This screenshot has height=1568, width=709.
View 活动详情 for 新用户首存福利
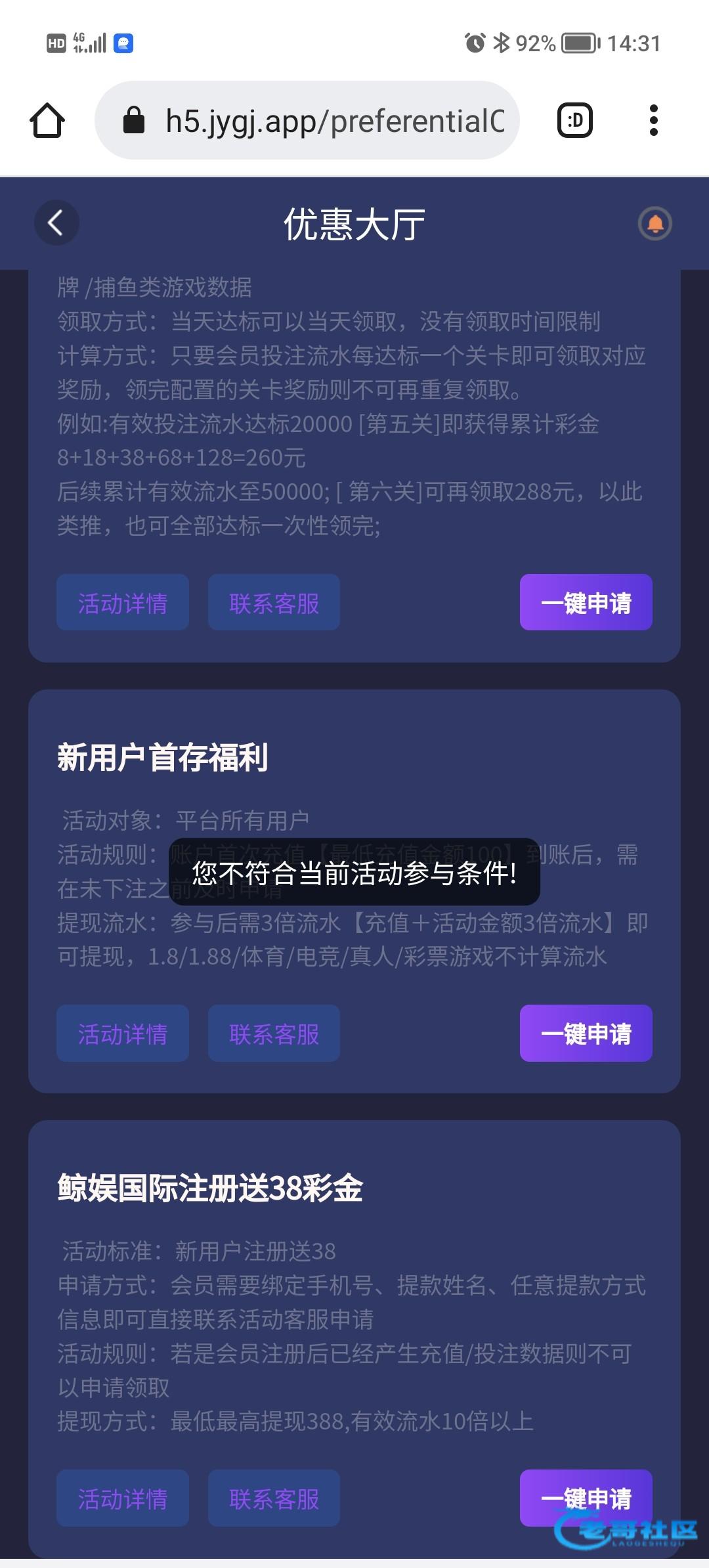coord(123,1034)
